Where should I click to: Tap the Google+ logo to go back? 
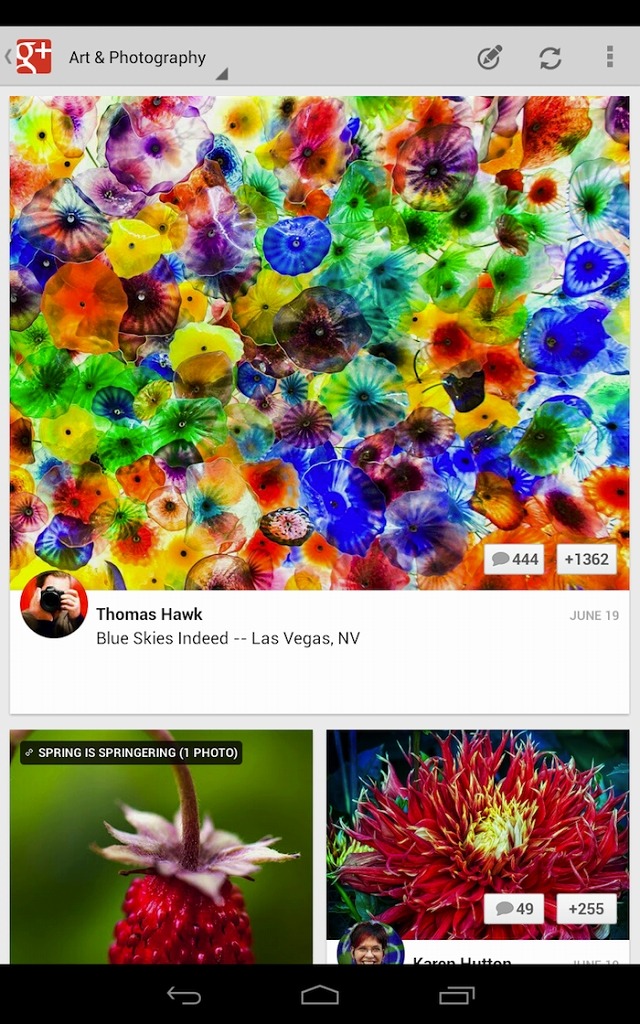click(x=32, y=57)
